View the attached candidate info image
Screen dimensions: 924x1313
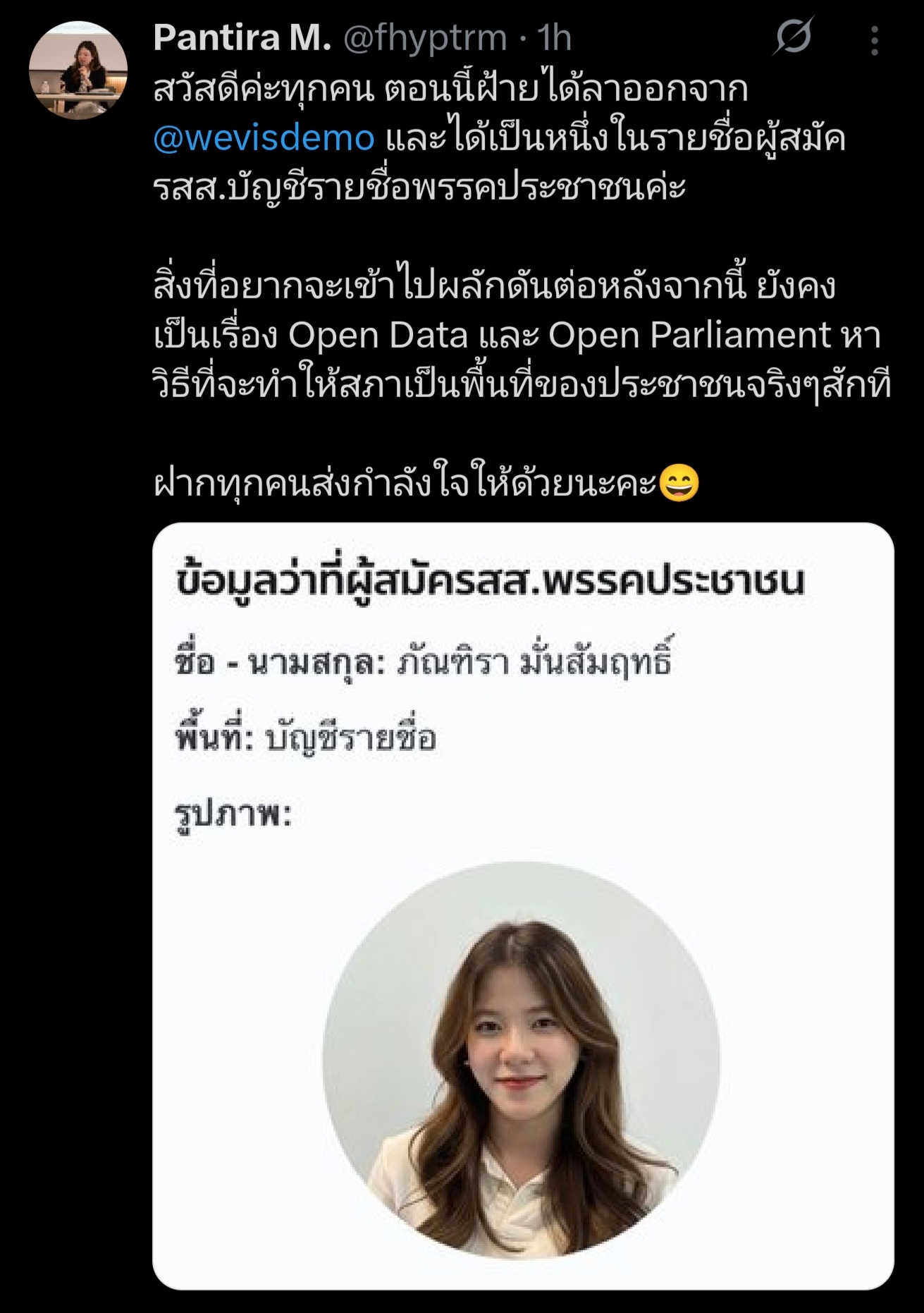522,906
